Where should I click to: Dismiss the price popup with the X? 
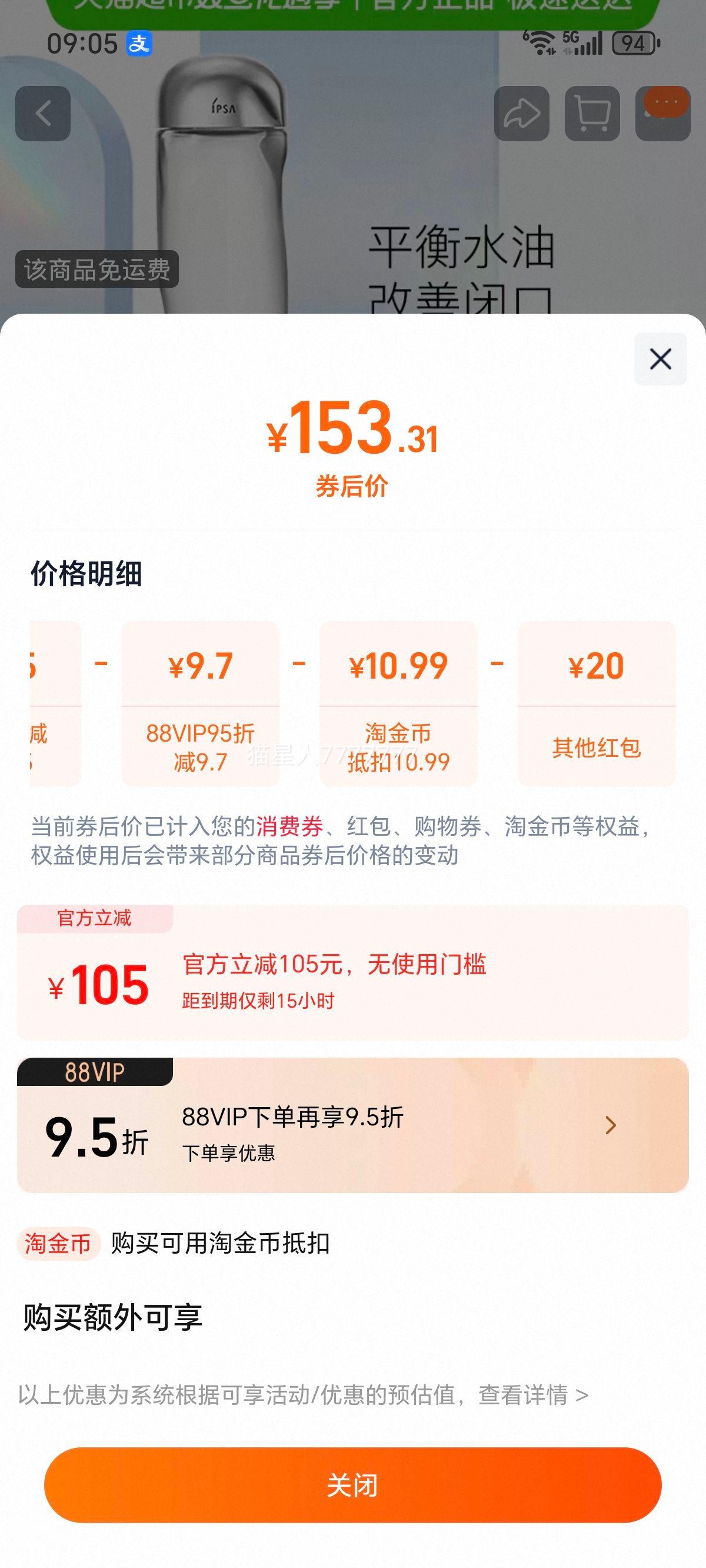tap(660, 359)
